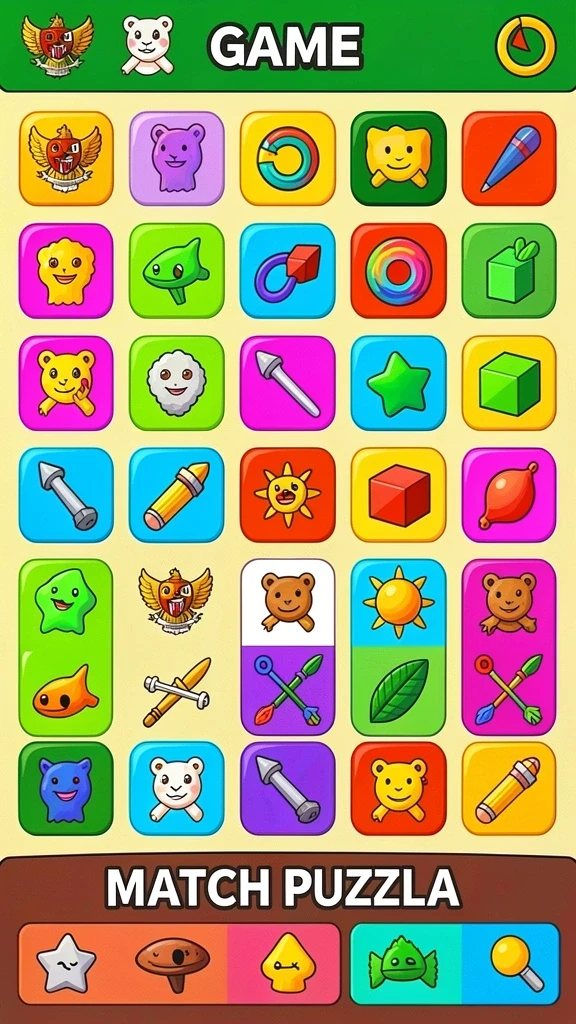This screenshot has width=576, height=1024.
Task: Tap the white star in bottom tray
Action: (x=66, y=964)
